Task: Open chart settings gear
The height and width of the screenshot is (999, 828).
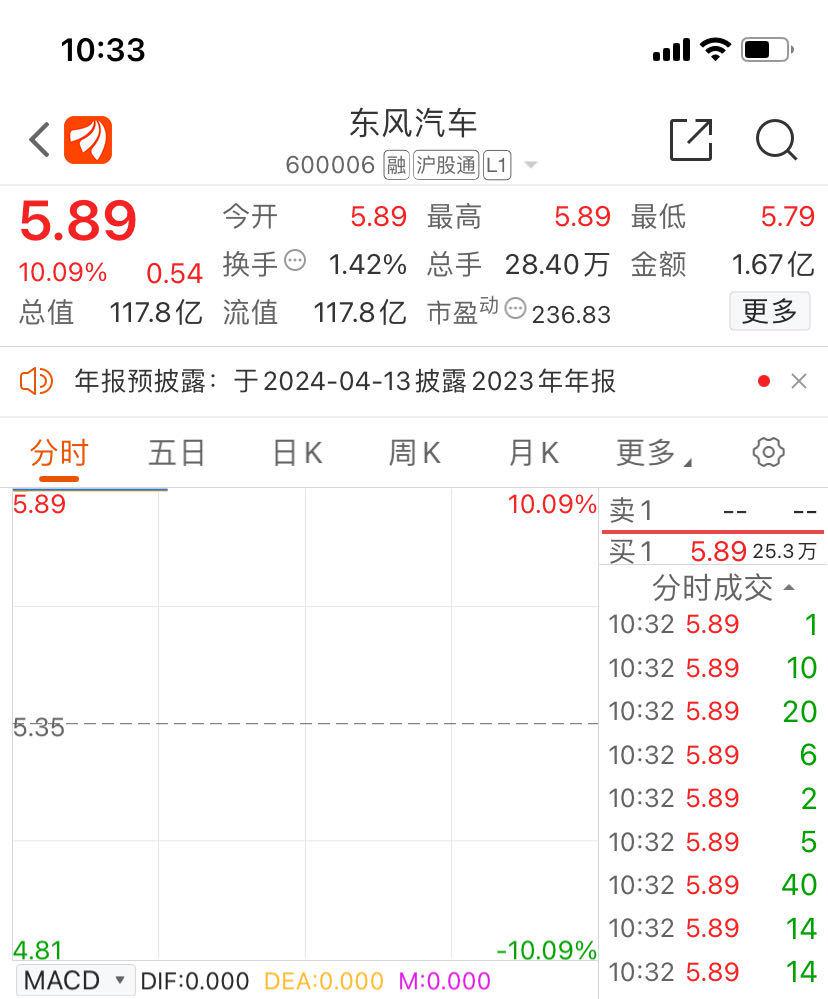Action: [x=768, y=452]
